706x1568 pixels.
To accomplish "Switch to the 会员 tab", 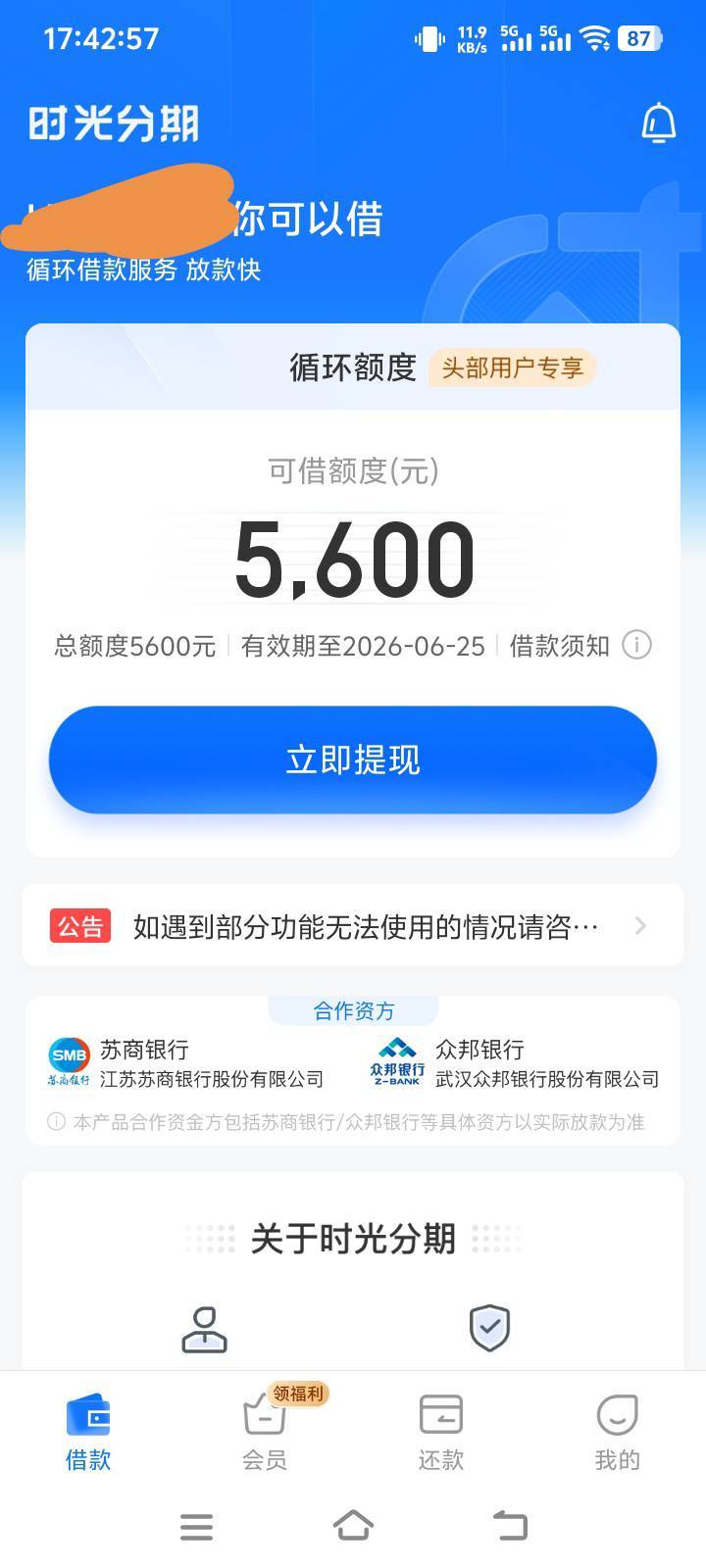I will tap(265, 1431).
